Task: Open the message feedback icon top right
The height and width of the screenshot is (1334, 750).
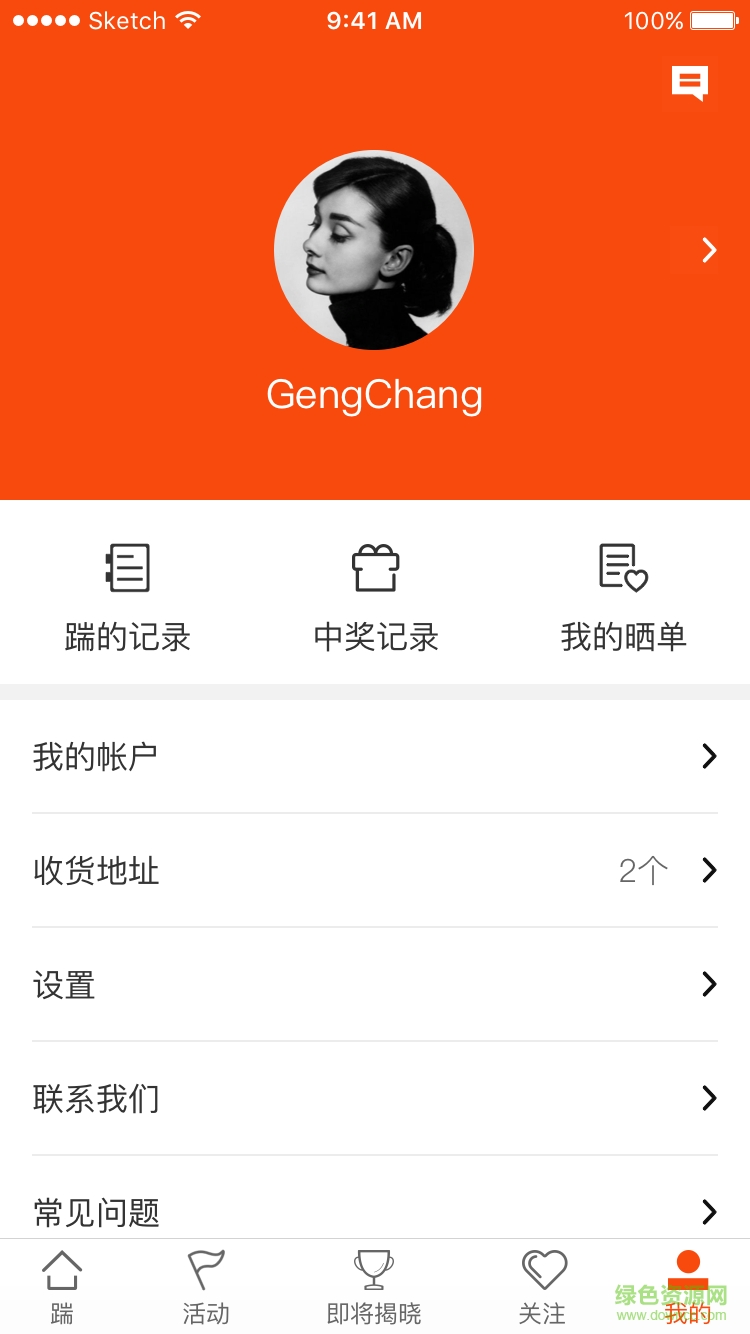Action: click(x=688, y=85)
